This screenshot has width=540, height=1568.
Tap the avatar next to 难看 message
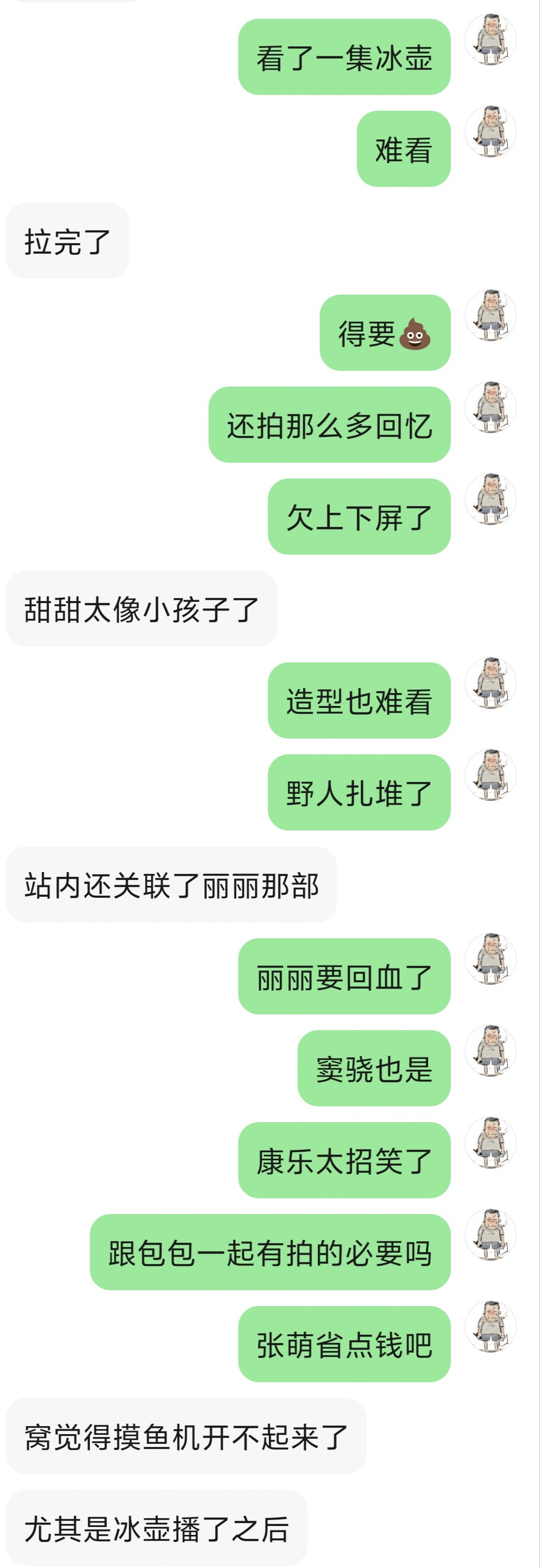tap(491, 131)
